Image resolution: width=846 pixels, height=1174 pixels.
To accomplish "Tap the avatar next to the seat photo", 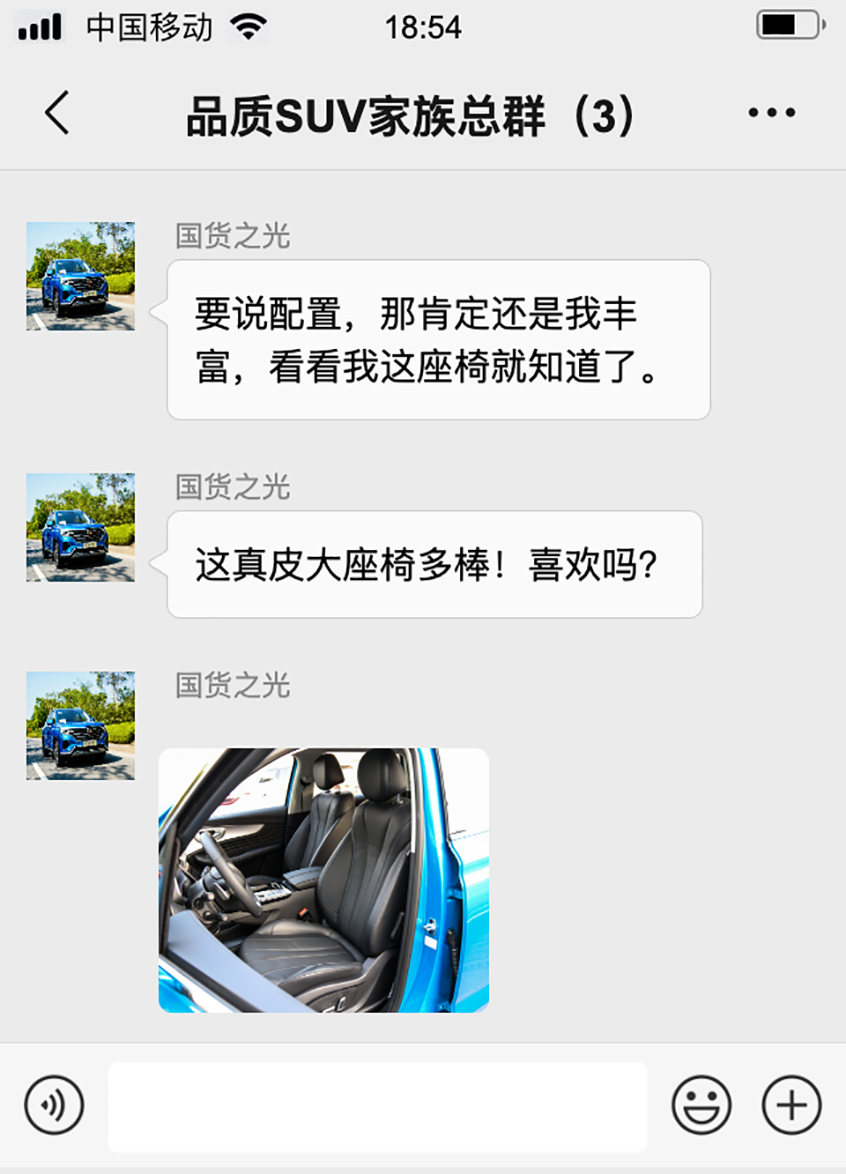I will click(x=80, y=725).
